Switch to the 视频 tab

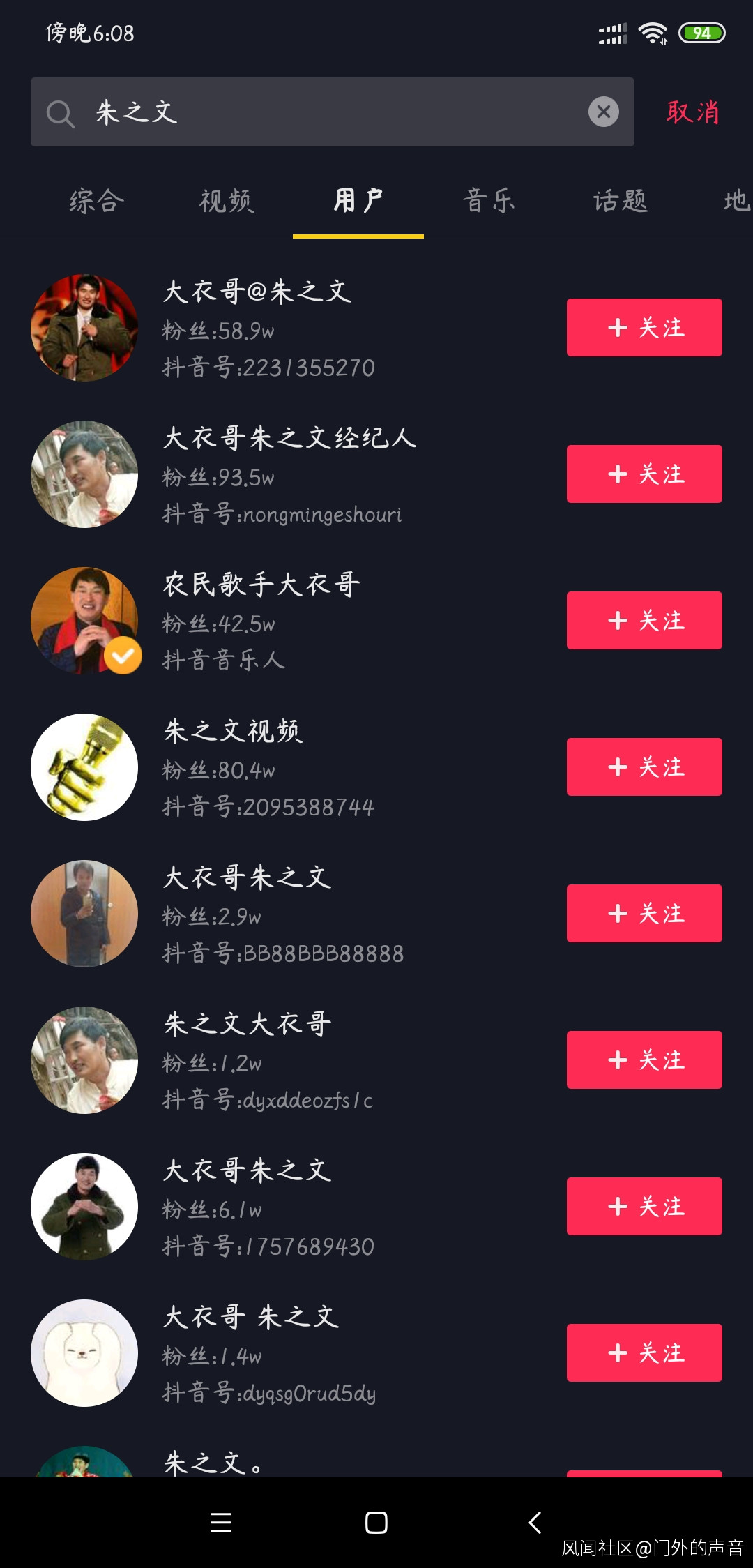point(227,201)
